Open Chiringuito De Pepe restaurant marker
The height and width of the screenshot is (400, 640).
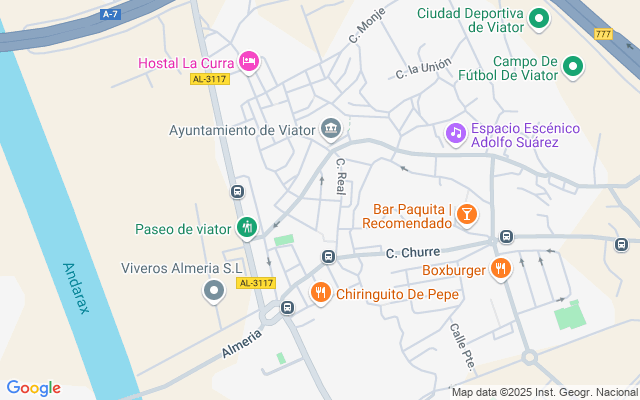pyautogui.click(x=321, y=293)
